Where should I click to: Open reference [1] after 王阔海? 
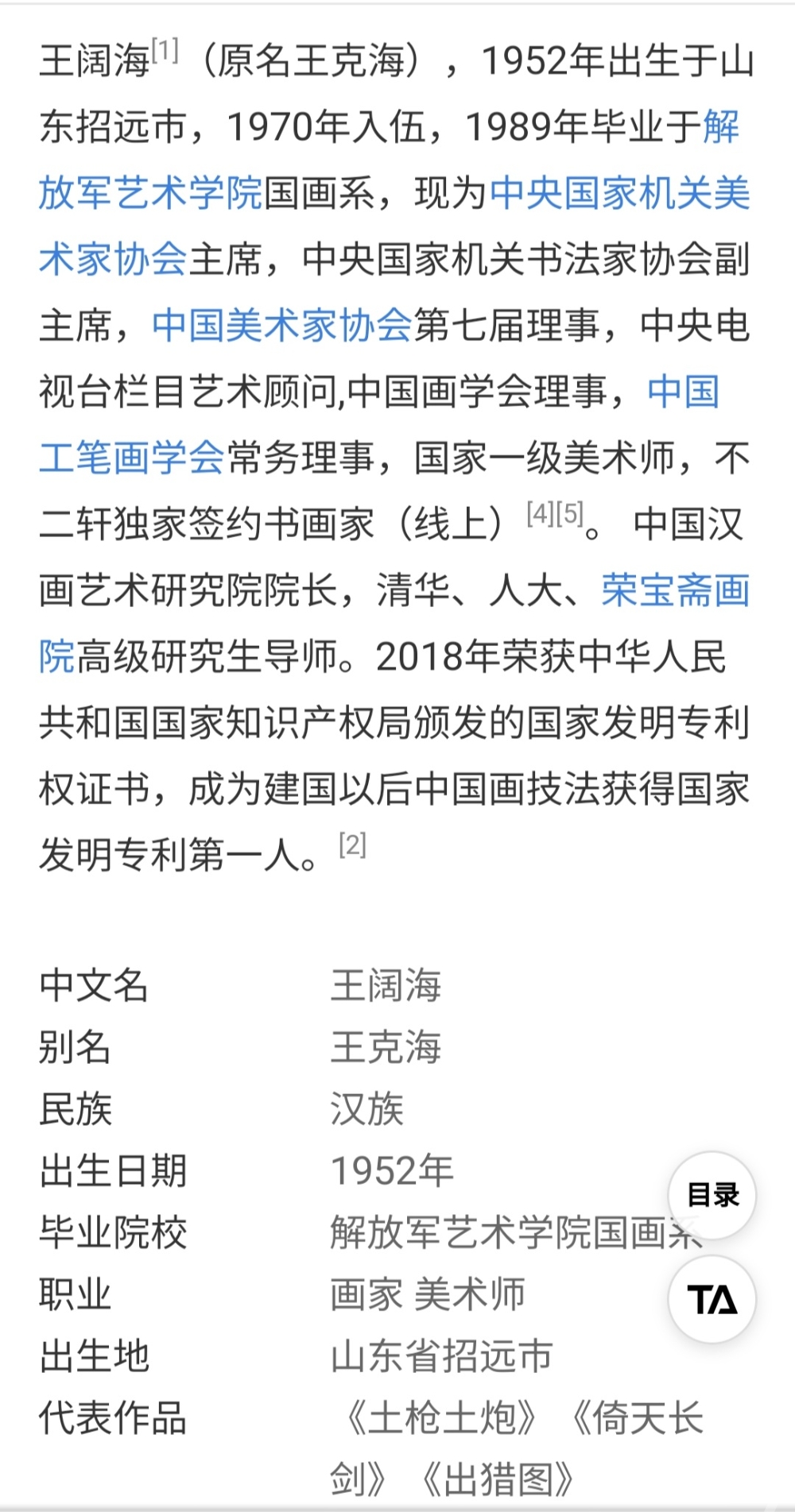165,51
